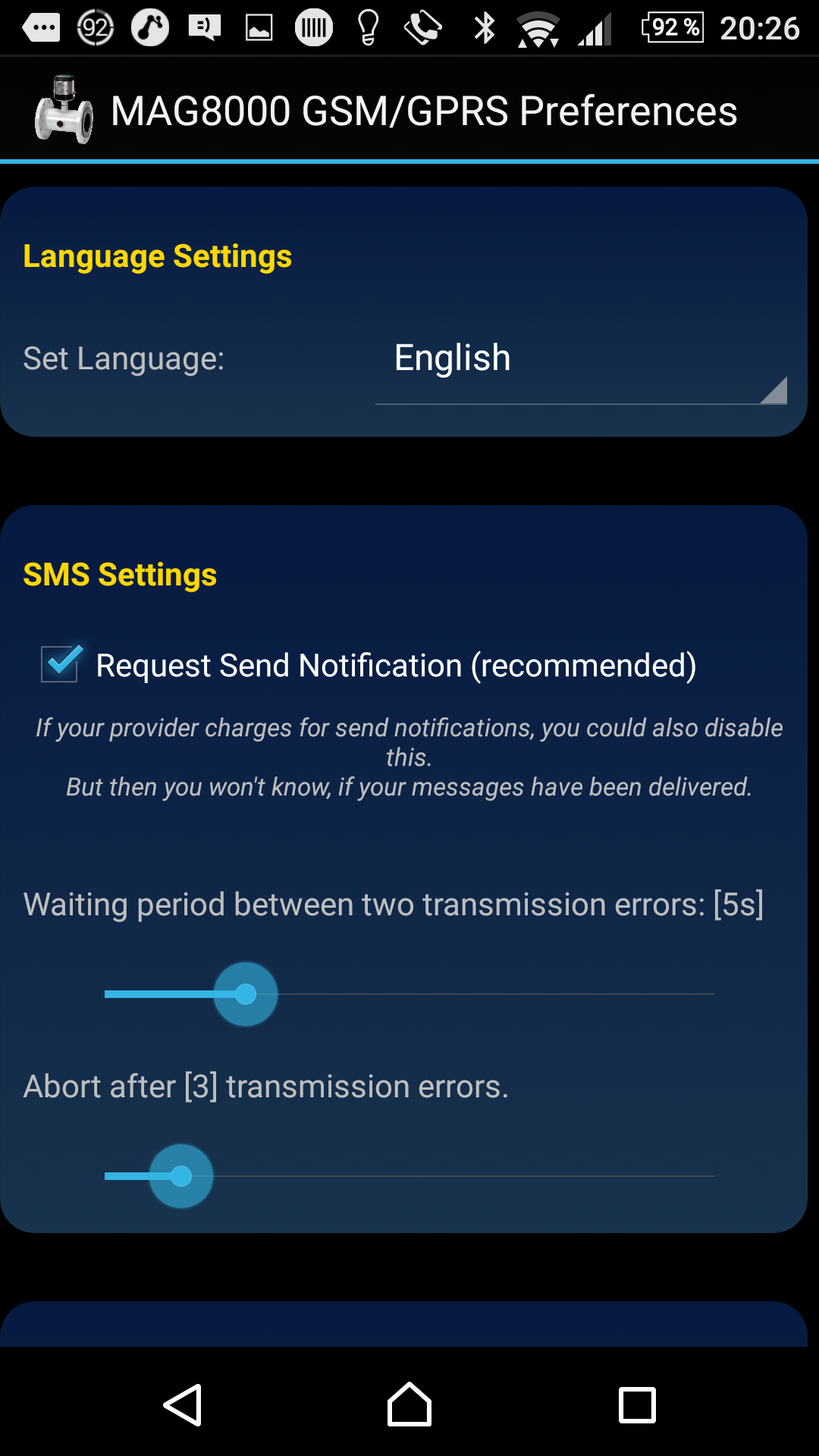Tap the waiting period between errors slider
The width and height of the screenshot is (819, 1456).
[x=409, y=993]
